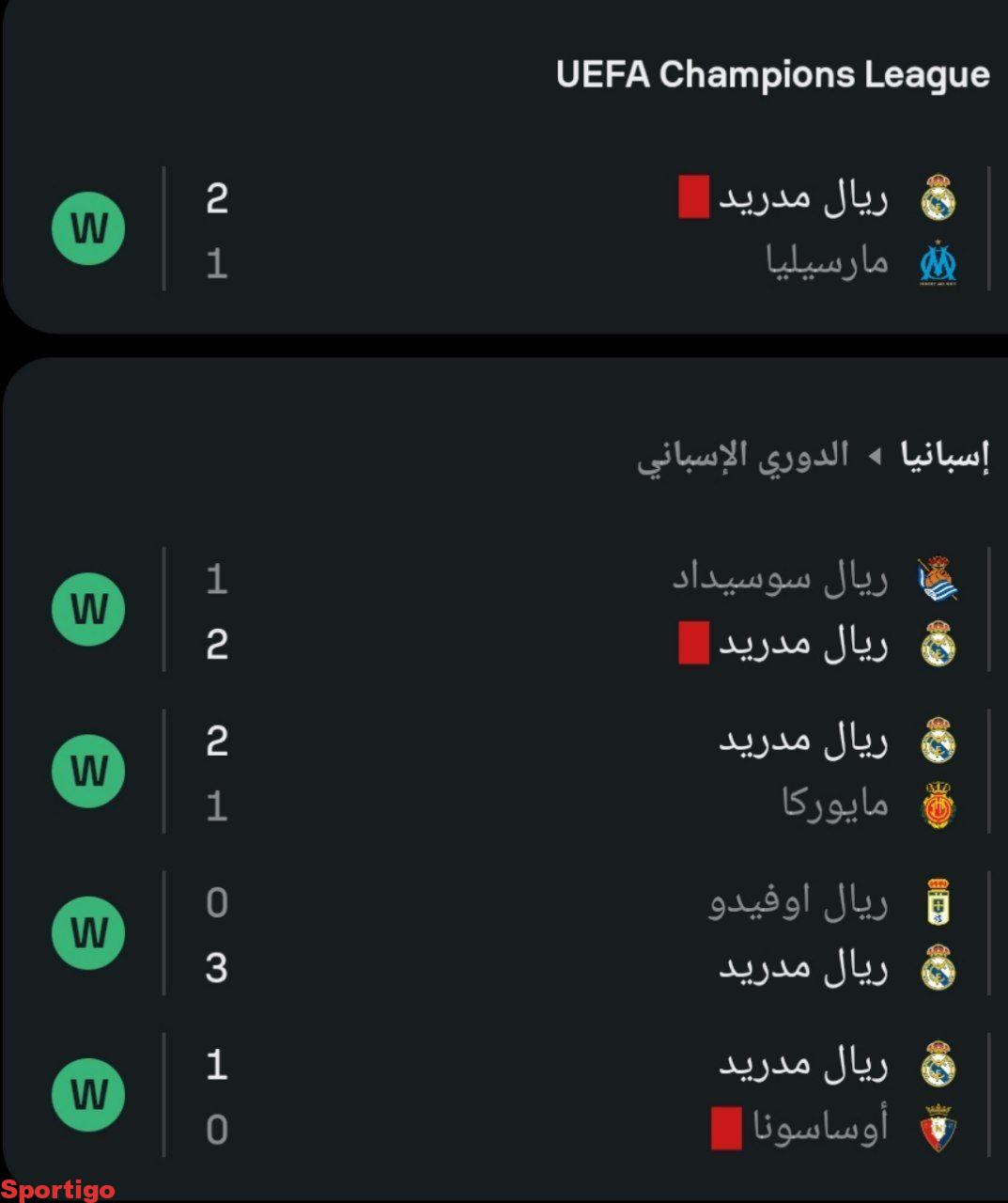The width and height of the screenshot is (1008, 1203).
Task: Open the Real Madrid vs Marseille match
Action: click(564, 230)
